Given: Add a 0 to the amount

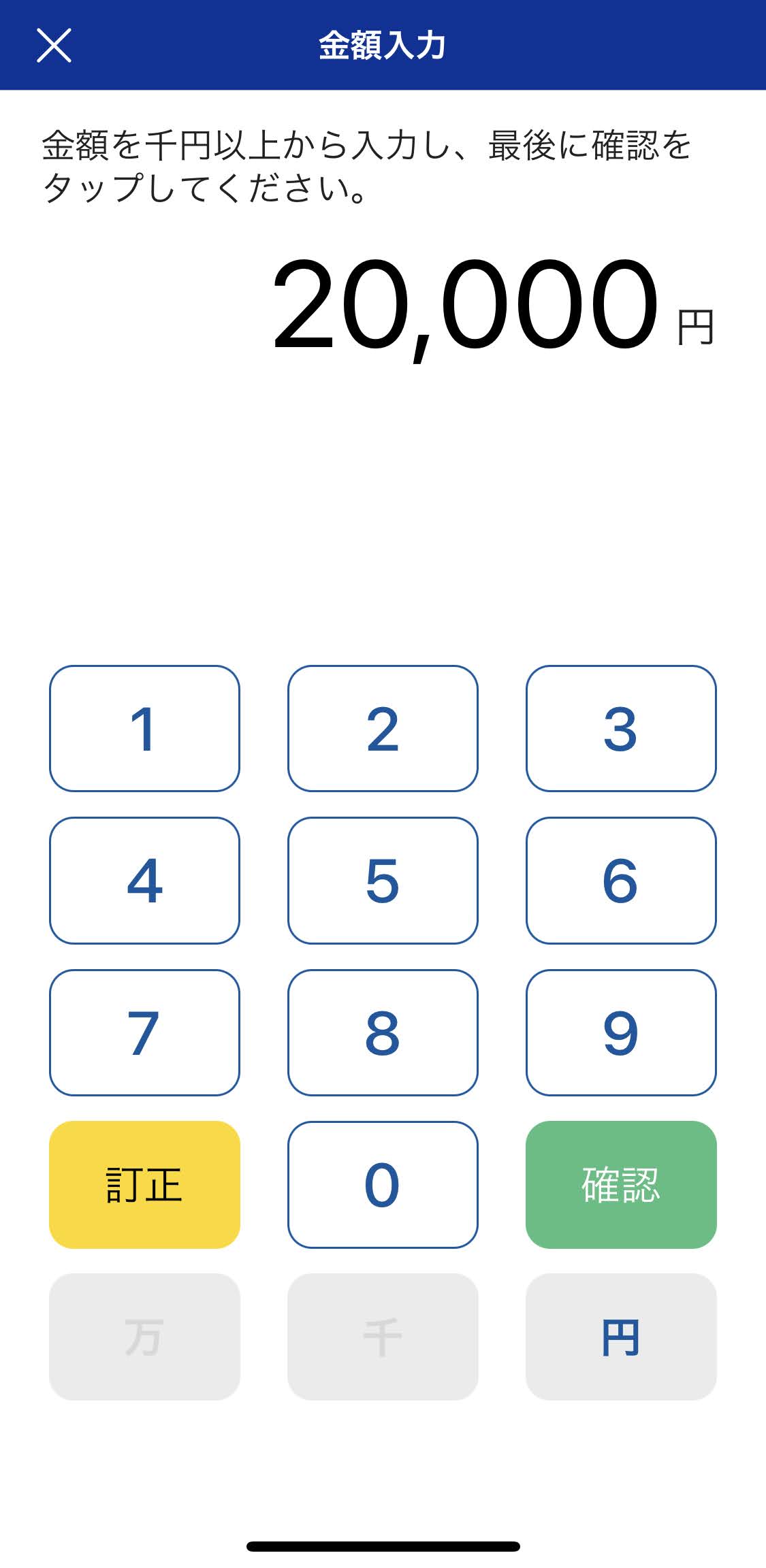Looking at the screenshot, I should 383,1185.
